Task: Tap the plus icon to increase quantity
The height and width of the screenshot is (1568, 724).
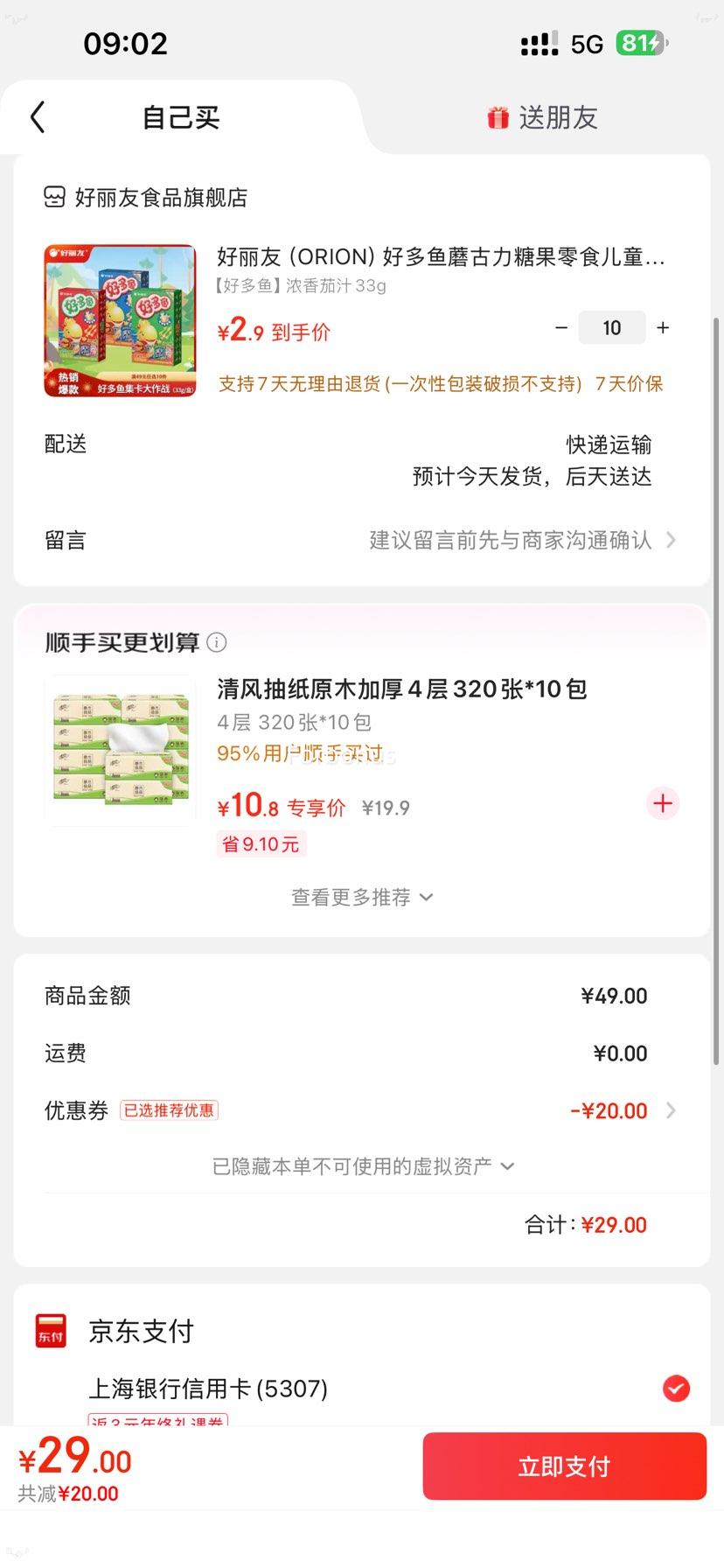Action: pyautogui.click(x=663, y=327)
